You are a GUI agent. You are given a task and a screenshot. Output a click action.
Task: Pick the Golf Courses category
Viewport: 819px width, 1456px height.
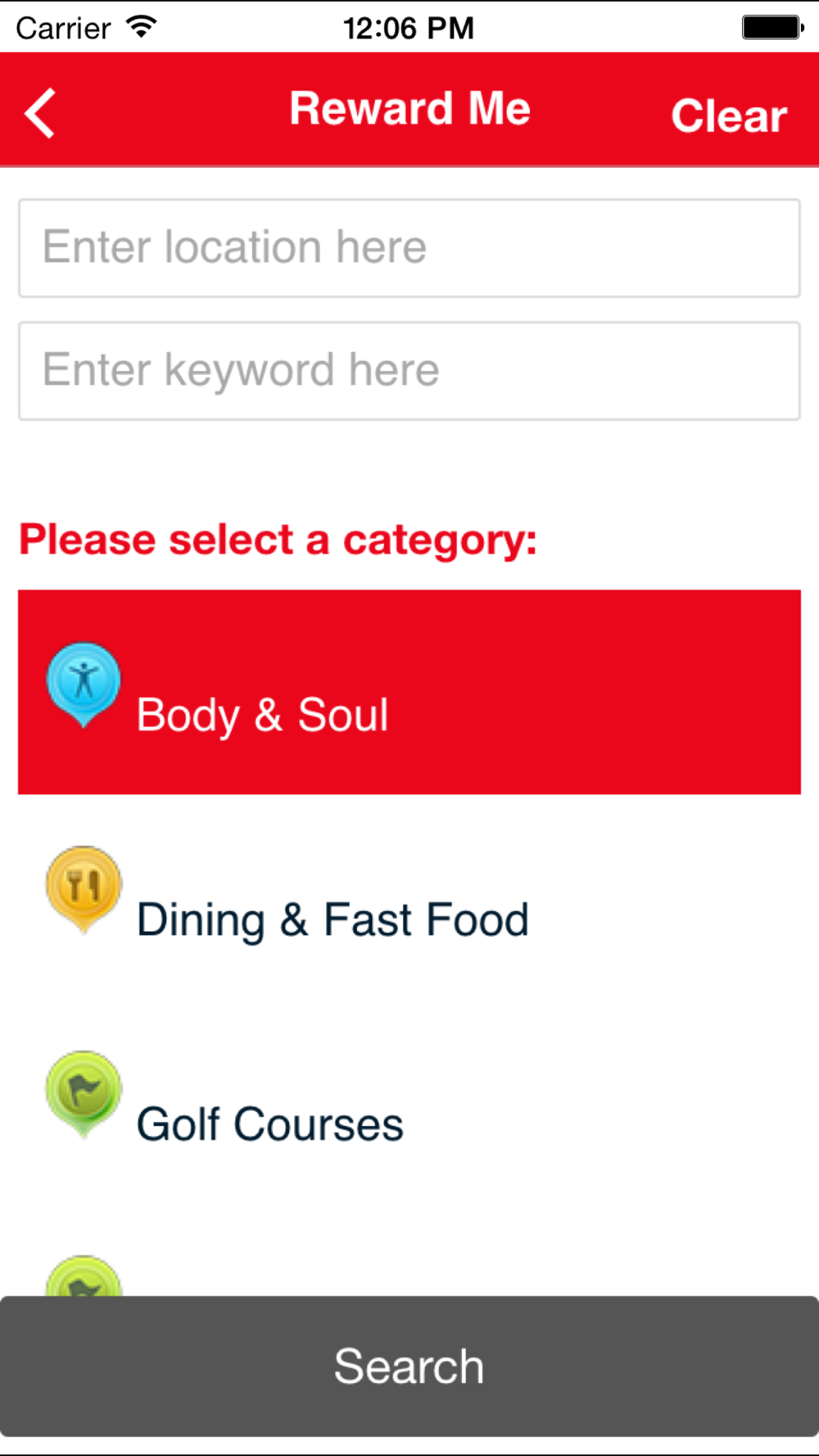click(x=409, y=1101)
